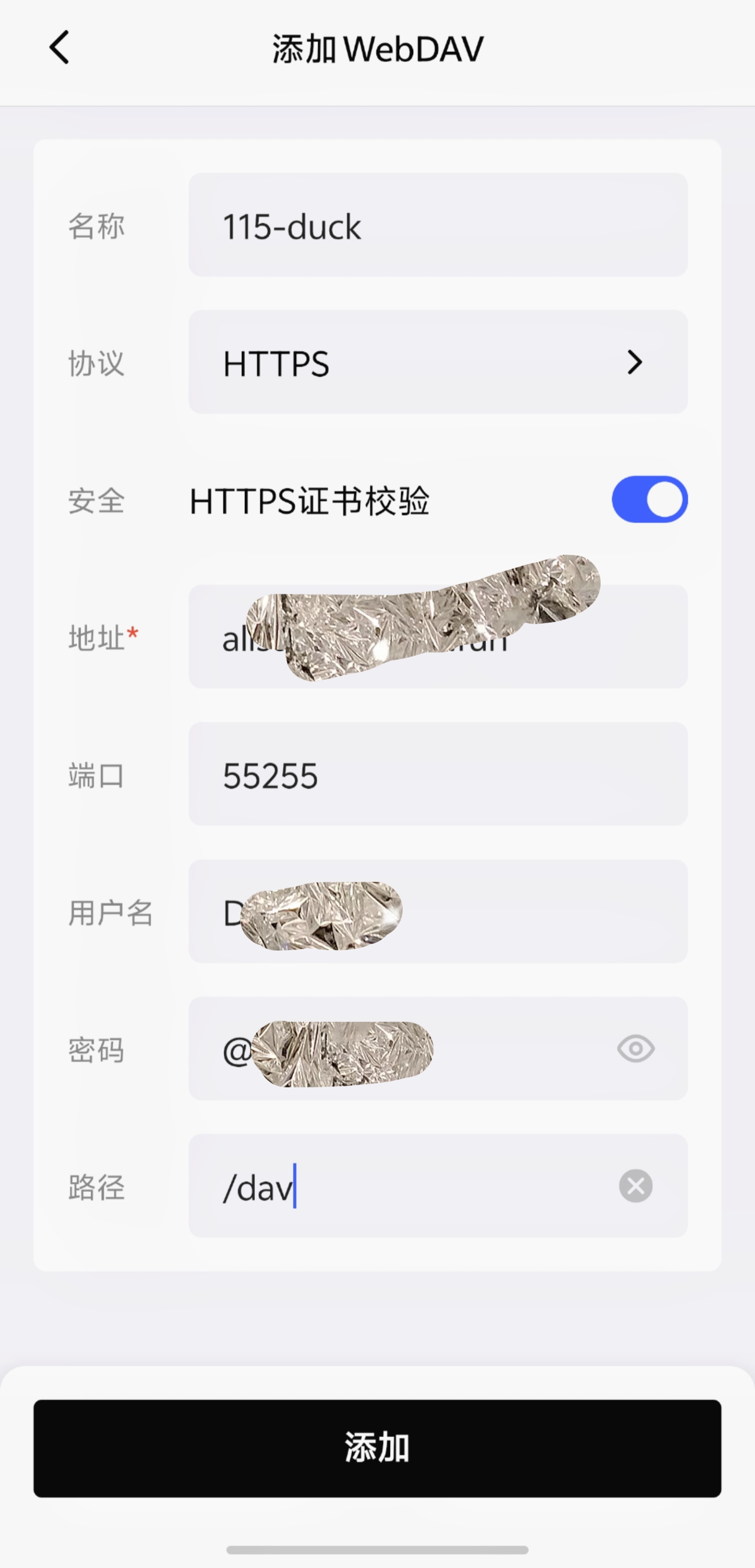Screen dimensions: 755x1568
Task: Edit the 名称 field showing 115-duck
Action: [437, 225]
